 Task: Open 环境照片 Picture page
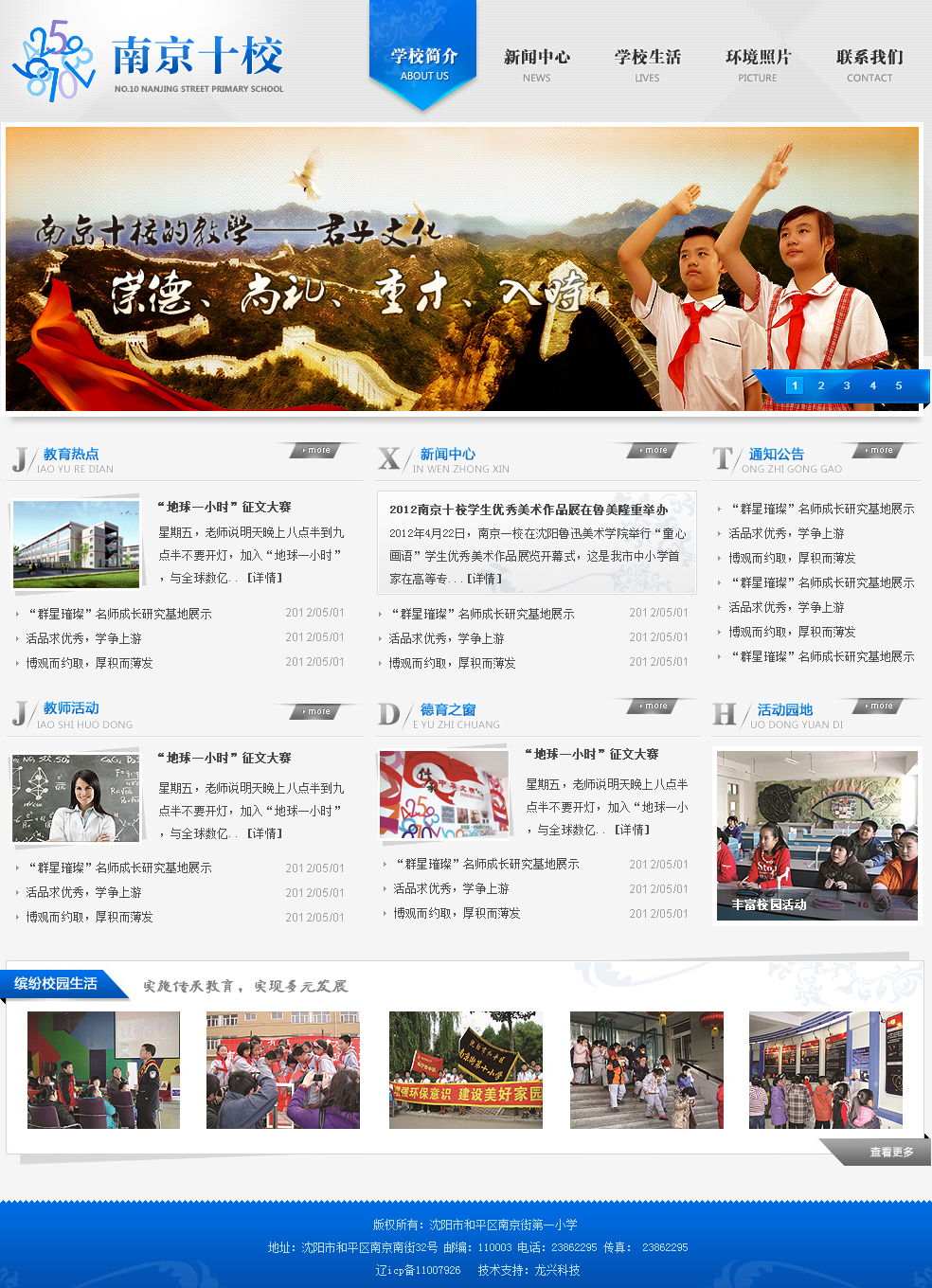[x=758, y=64]
